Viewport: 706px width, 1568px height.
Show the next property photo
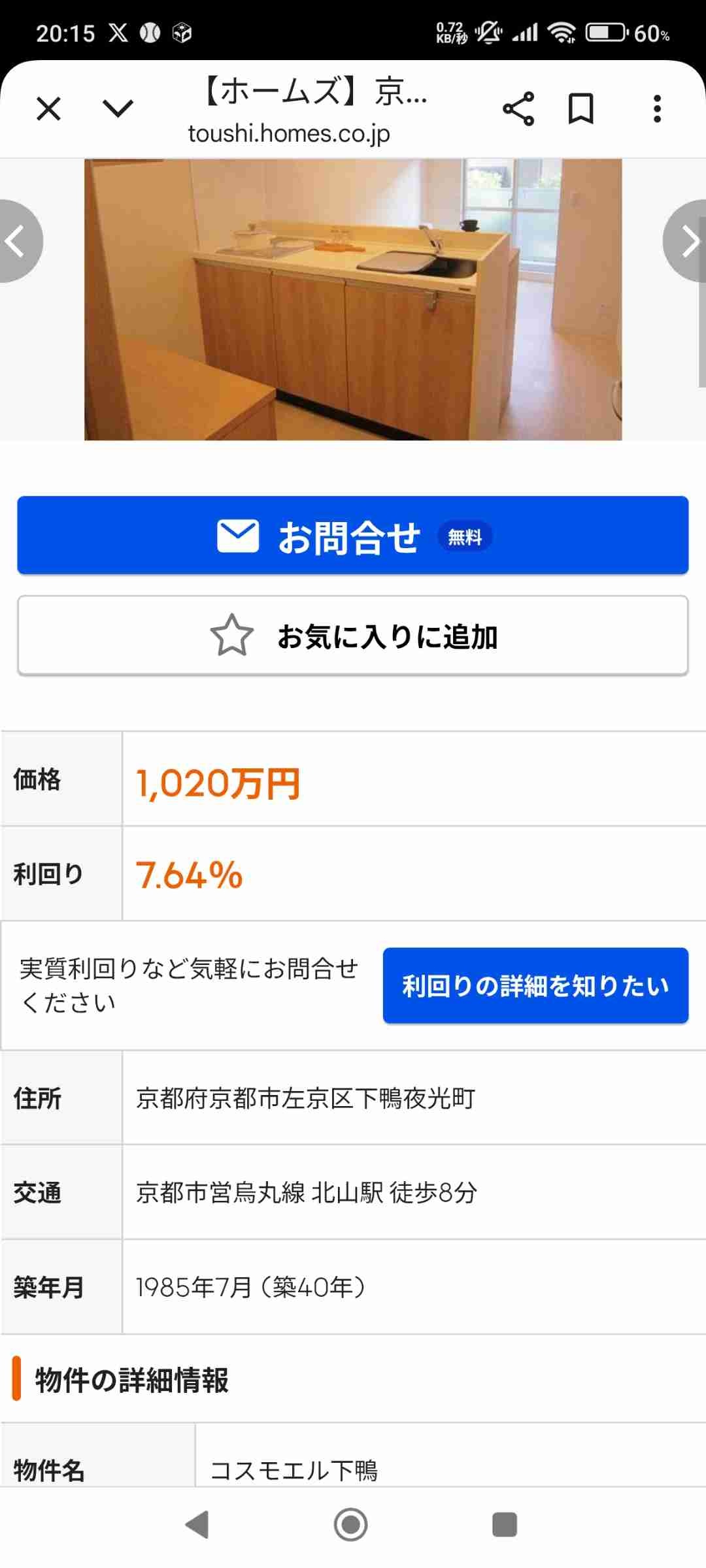point(688,242)
